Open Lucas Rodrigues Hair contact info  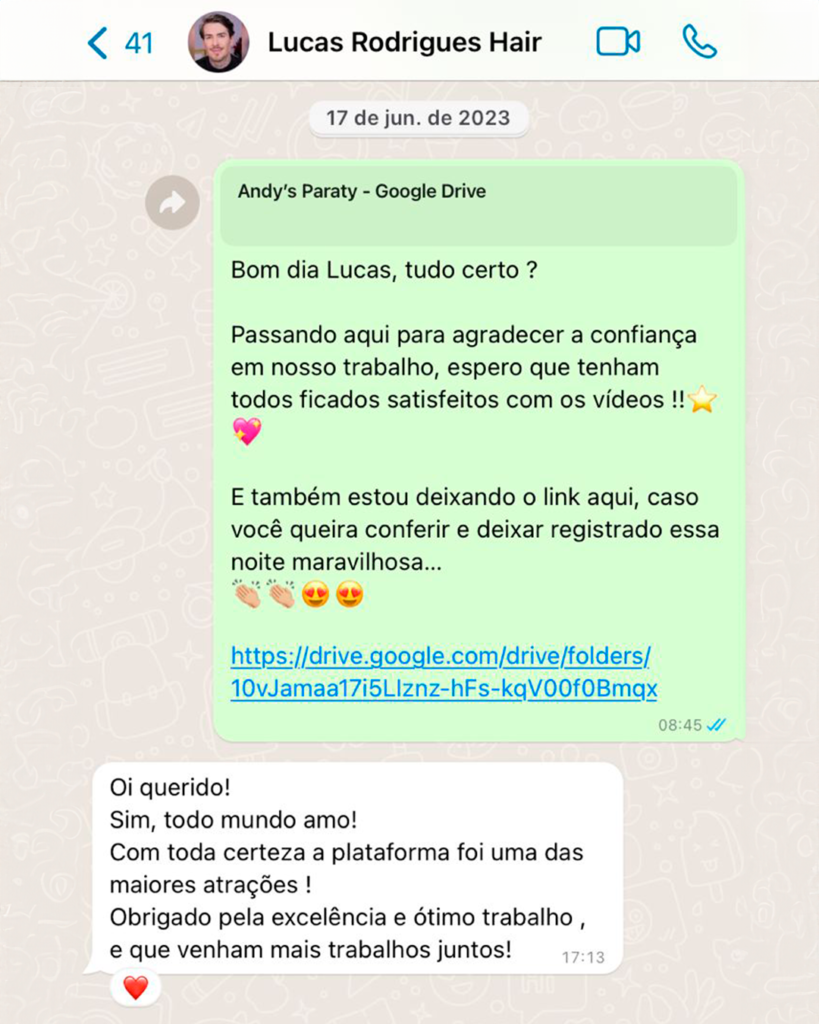click(404, 43)
